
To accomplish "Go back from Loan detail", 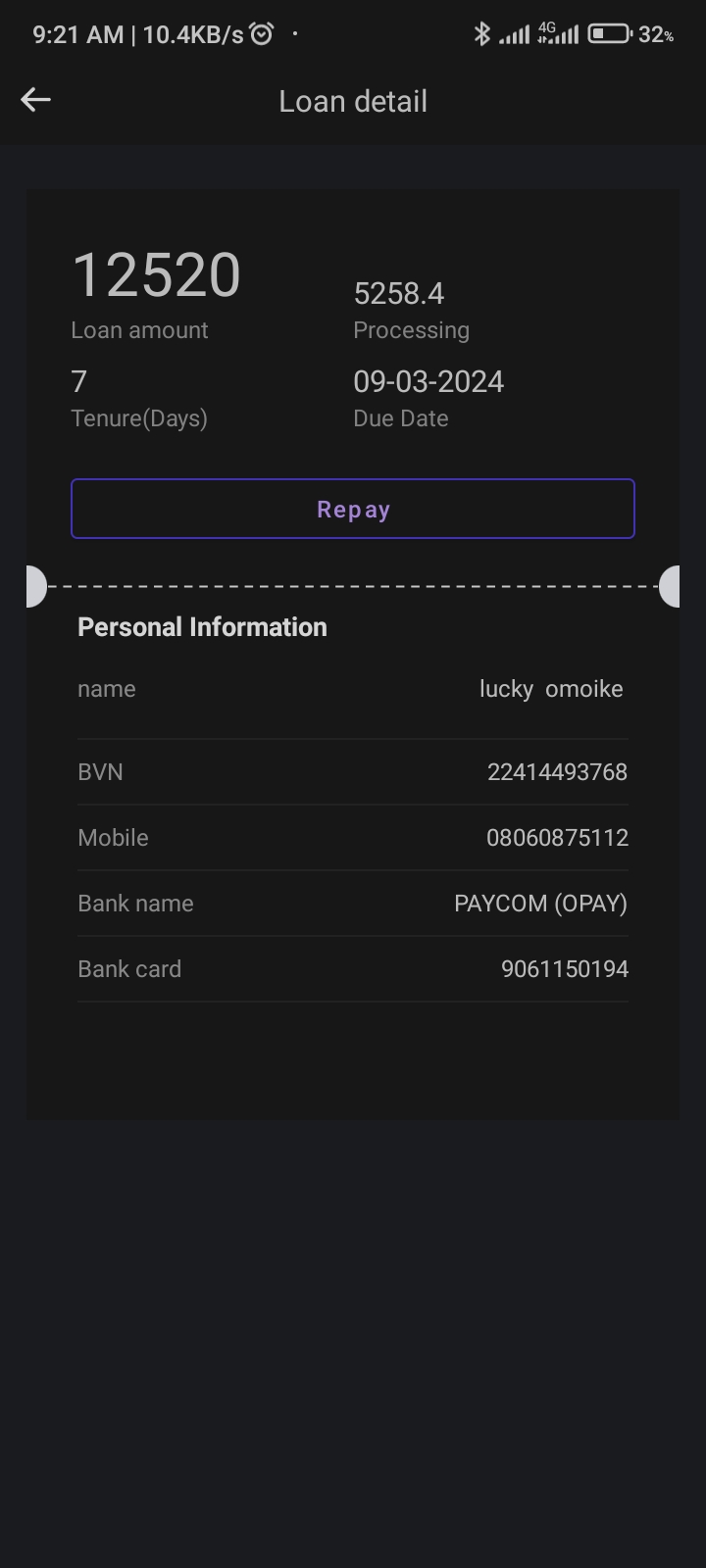I will (35, 100).
